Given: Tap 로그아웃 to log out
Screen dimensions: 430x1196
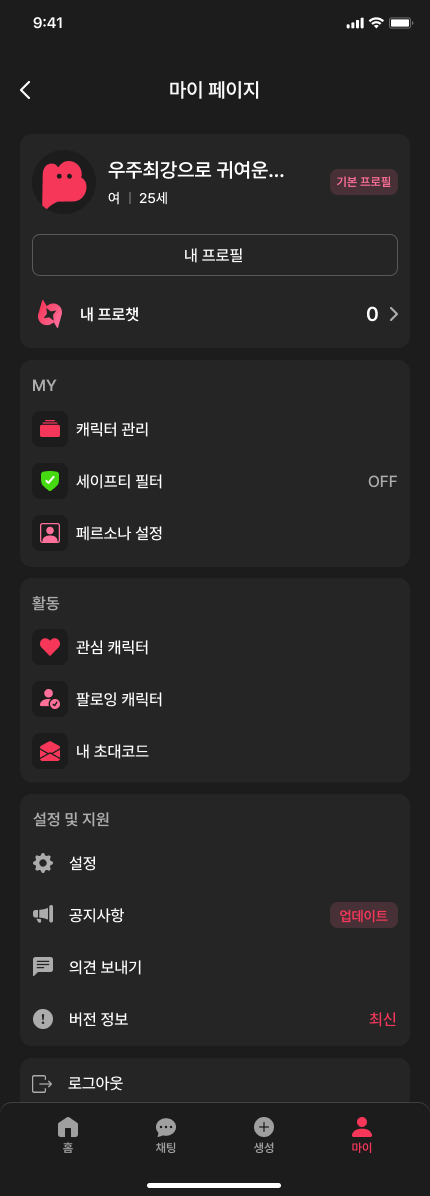Looking at the screenshot, I should click(214, 1082).
